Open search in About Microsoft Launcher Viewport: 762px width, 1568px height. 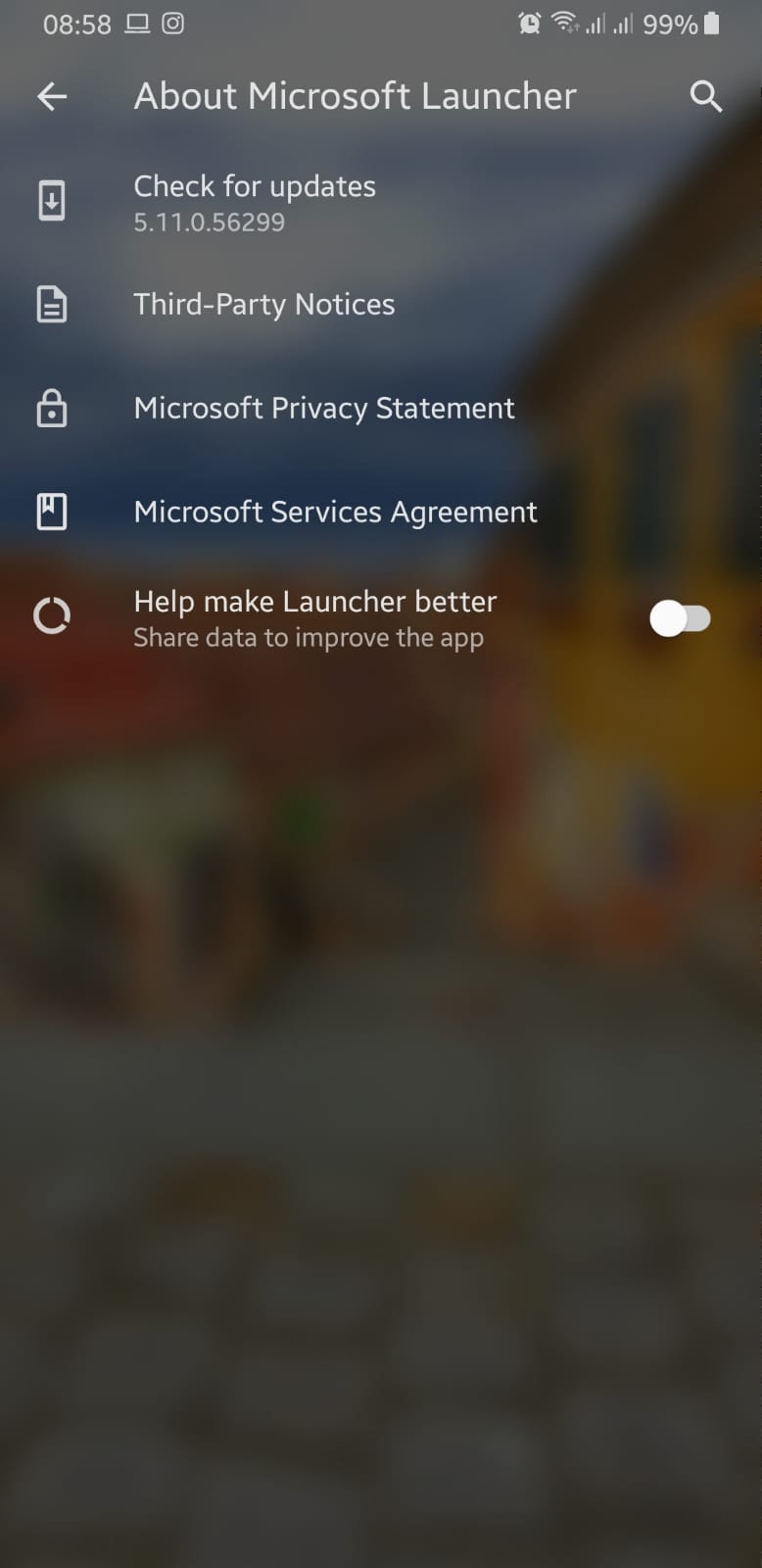(x=706, y=96)
